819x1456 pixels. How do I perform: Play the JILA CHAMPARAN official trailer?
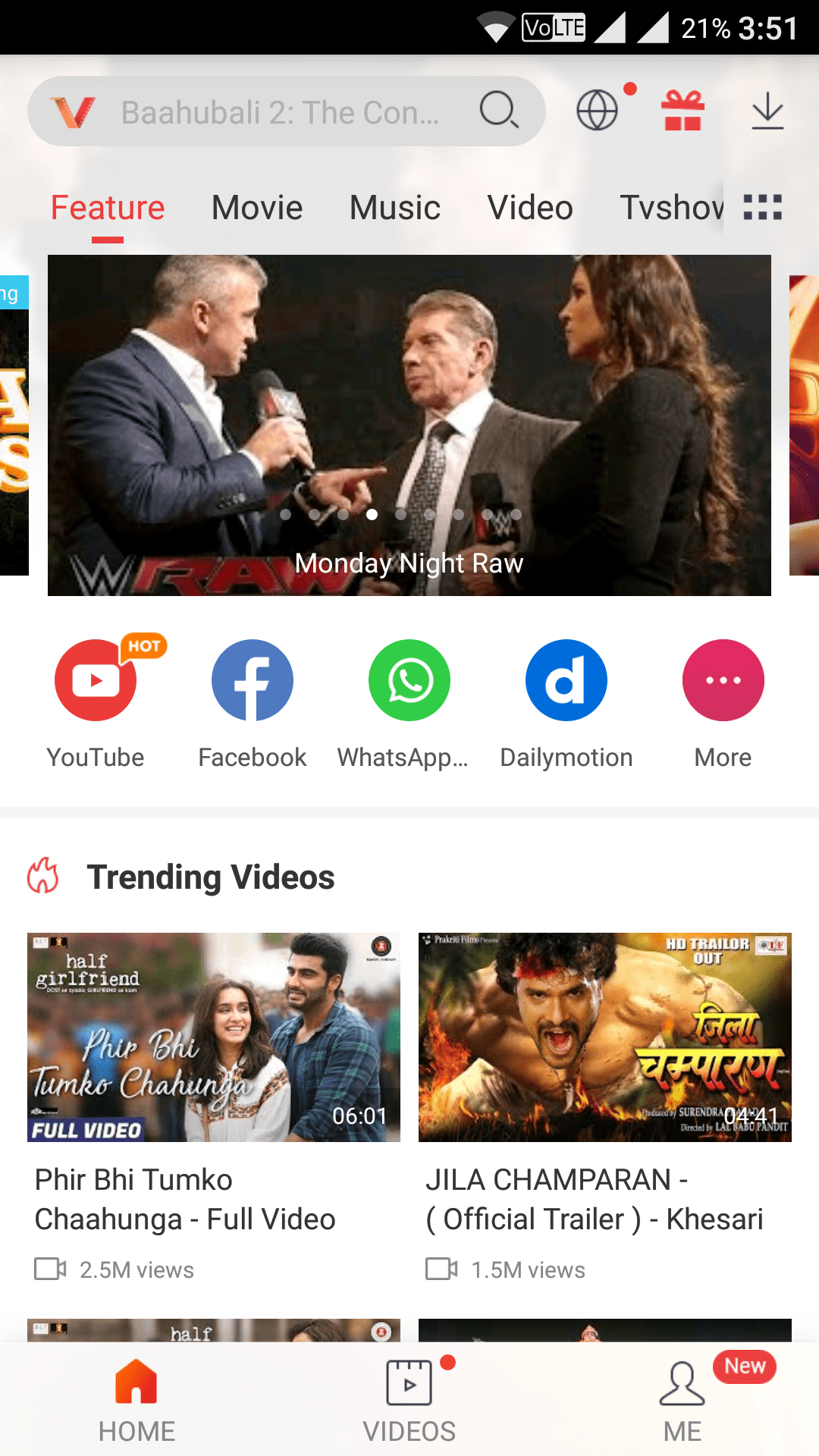(605, 1037)
